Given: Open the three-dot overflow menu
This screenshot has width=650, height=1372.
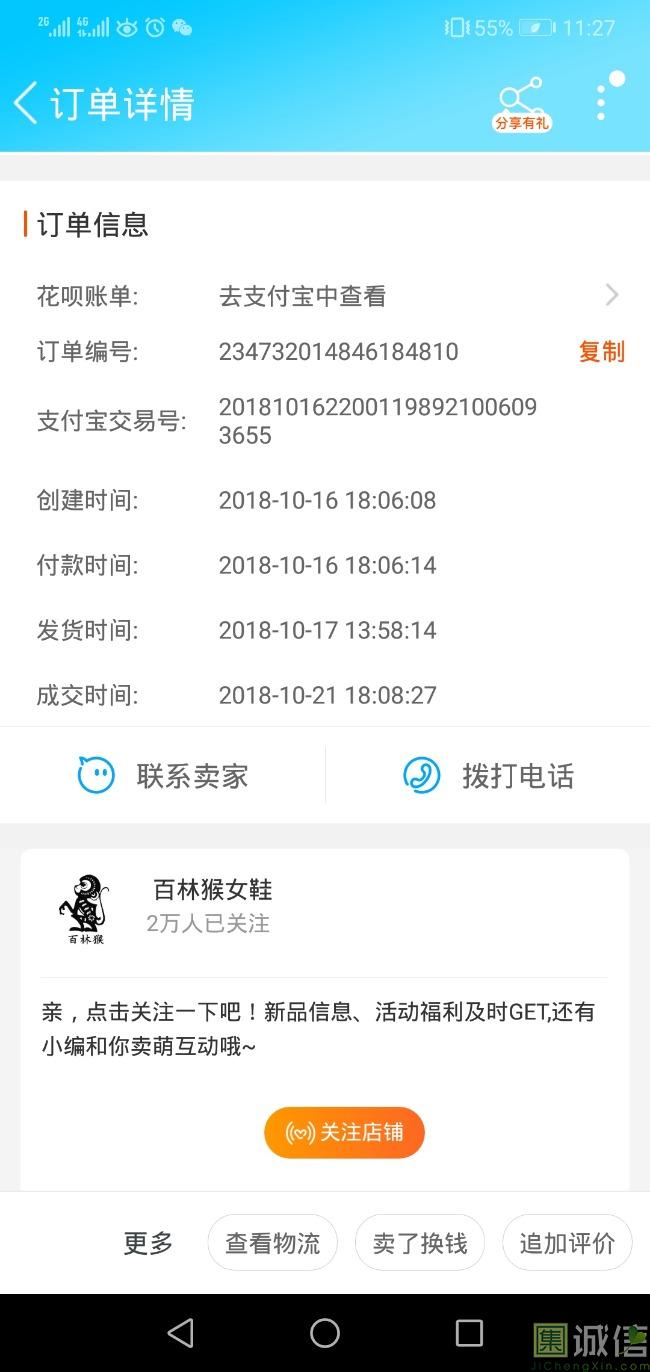Looking at the screenshot, I should [601, 103].
